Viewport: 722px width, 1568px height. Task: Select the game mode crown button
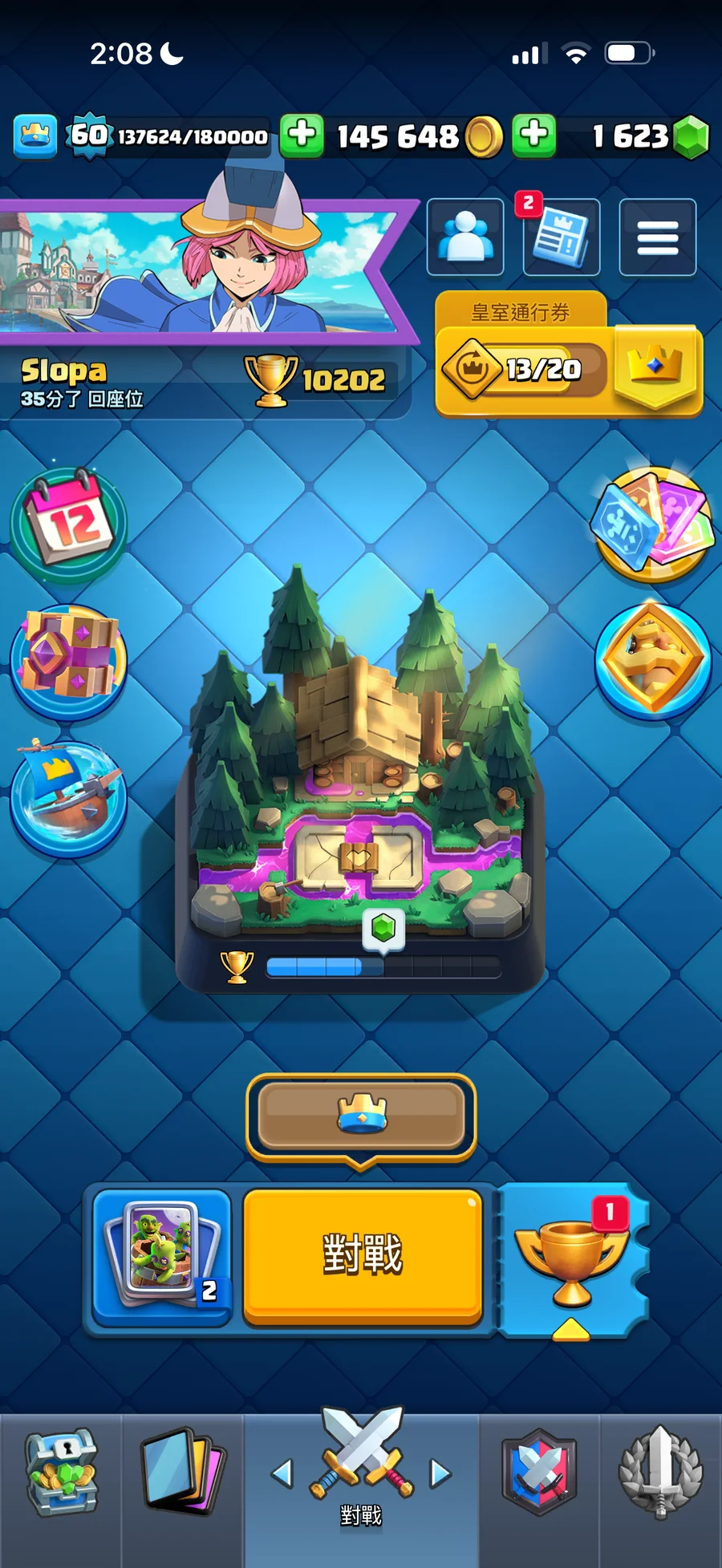click(x=361, y=1115)
